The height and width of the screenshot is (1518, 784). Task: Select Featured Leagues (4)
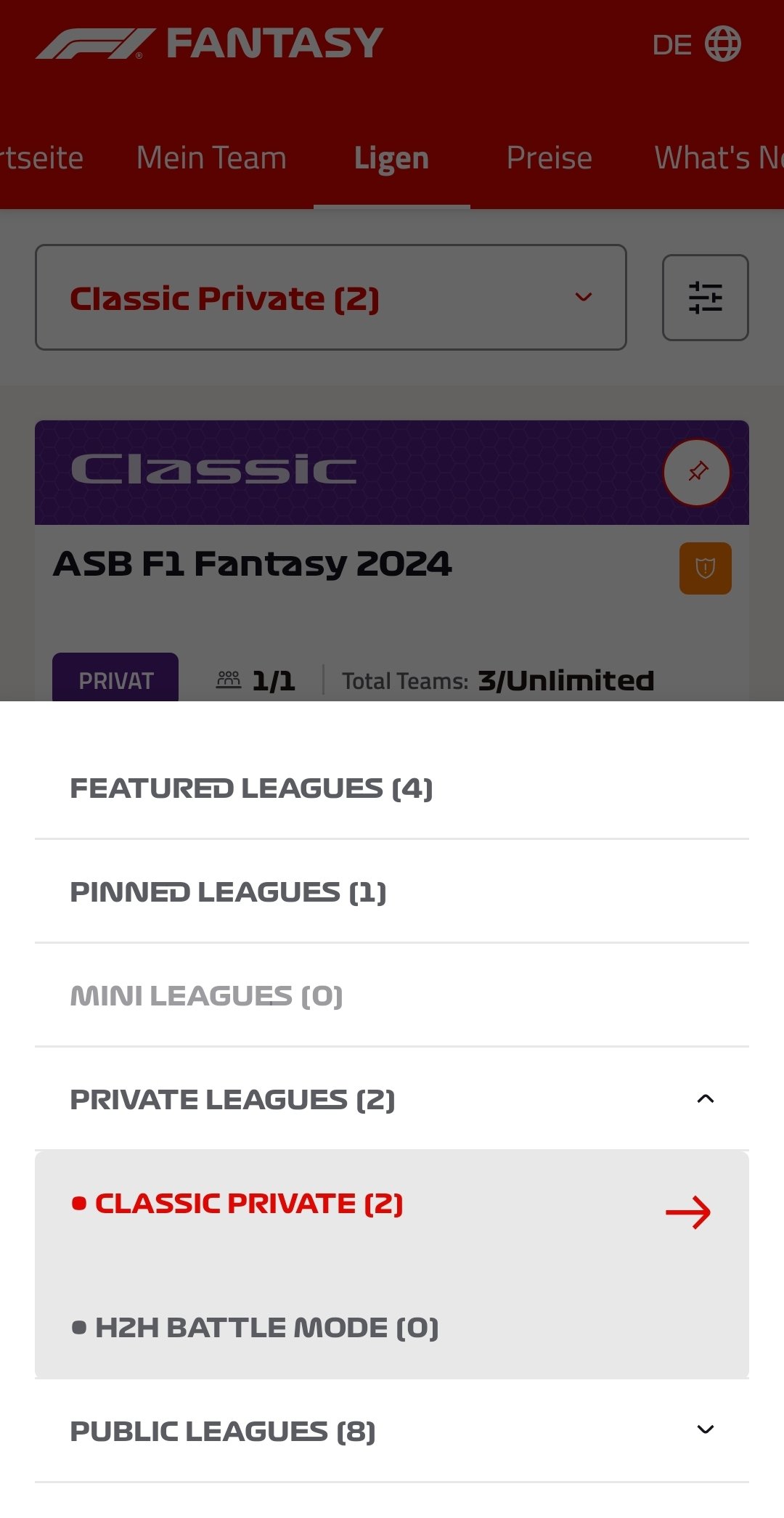point(251,788)
